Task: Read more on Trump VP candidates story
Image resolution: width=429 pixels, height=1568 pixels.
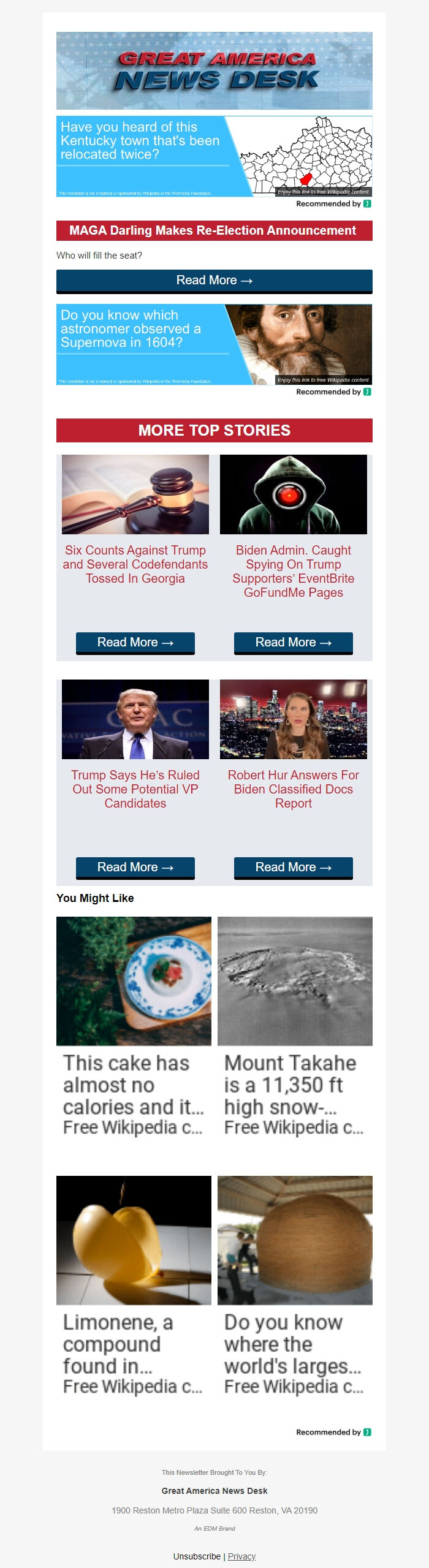Action: click(135, 868)
